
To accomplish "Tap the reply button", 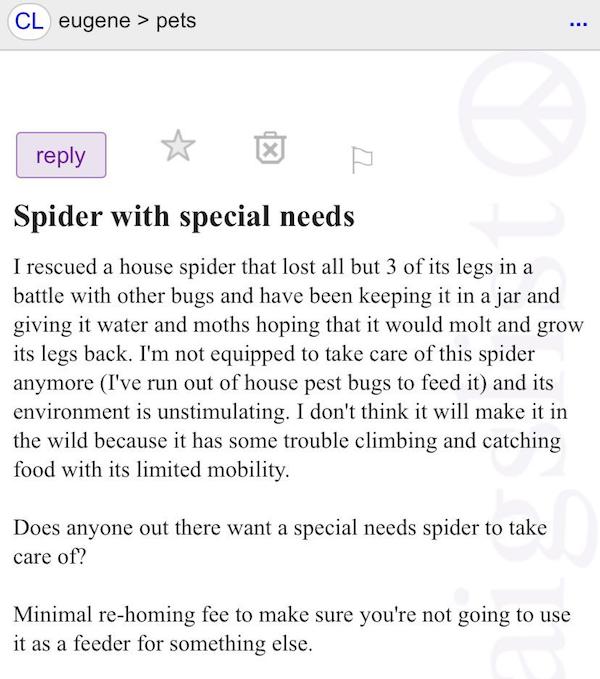I will (x=61, y=156).
